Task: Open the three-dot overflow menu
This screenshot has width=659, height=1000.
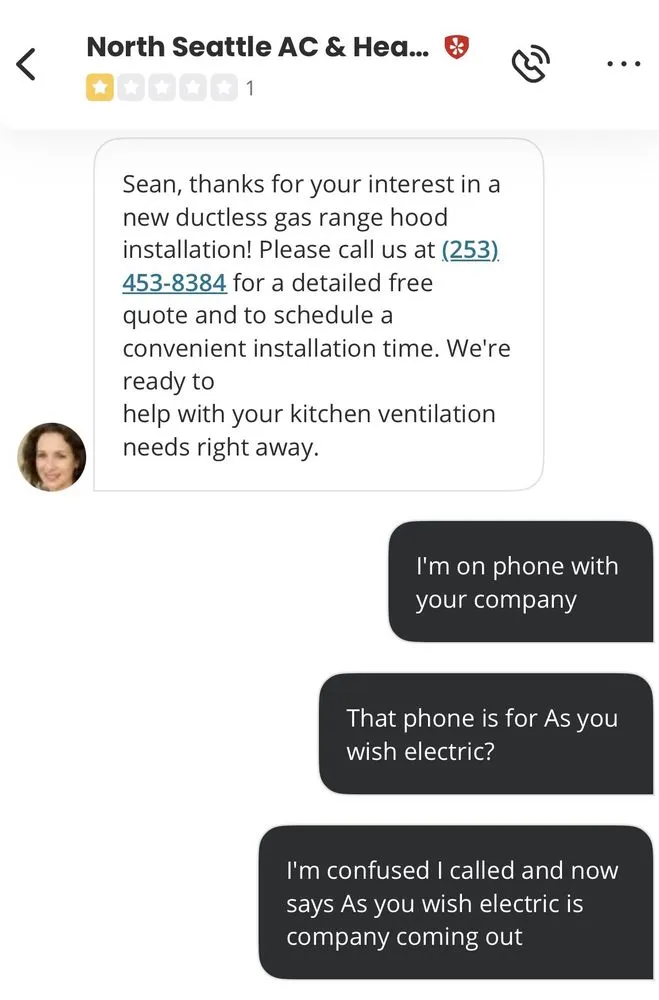Action: point(623,63)
